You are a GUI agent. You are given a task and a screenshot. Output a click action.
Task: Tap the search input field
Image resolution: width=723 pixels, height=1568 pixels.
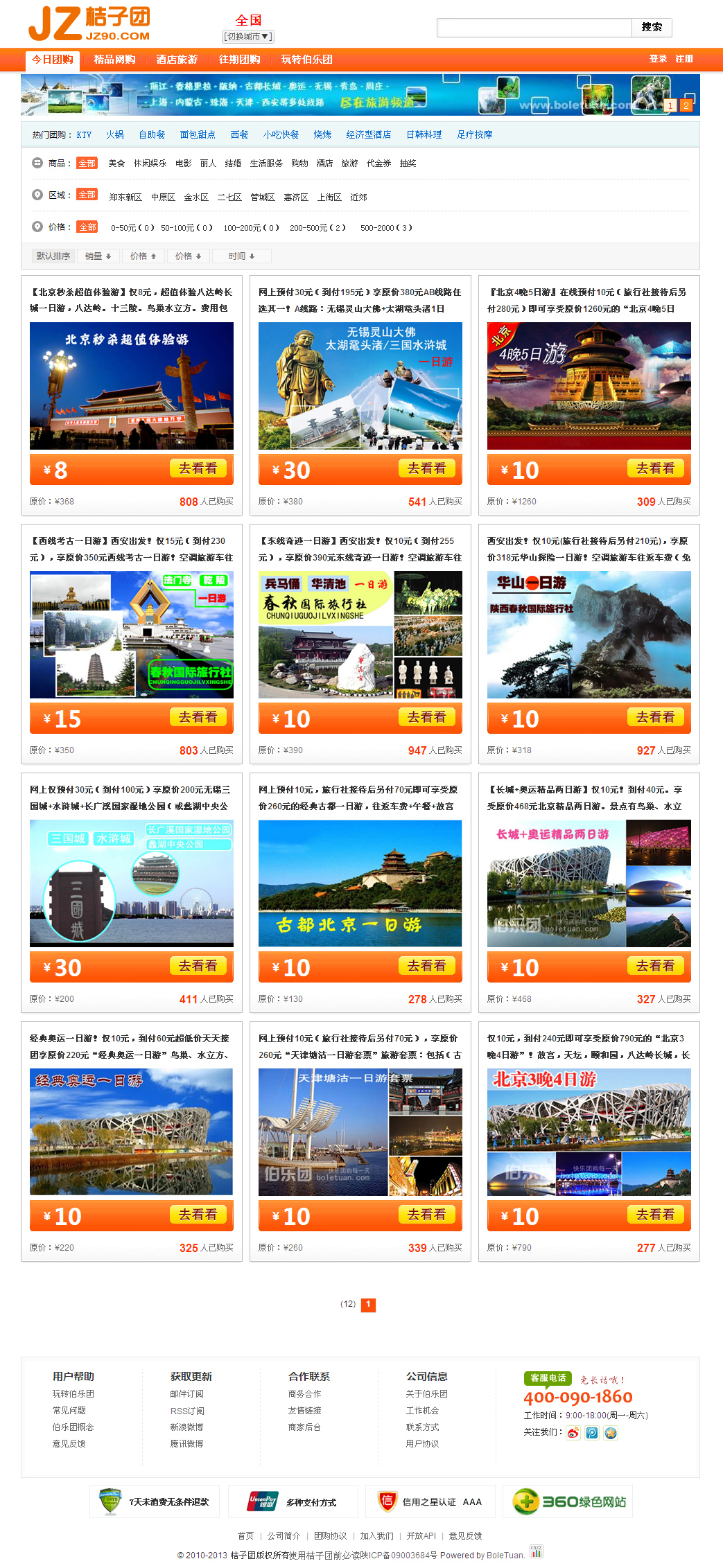534,28
